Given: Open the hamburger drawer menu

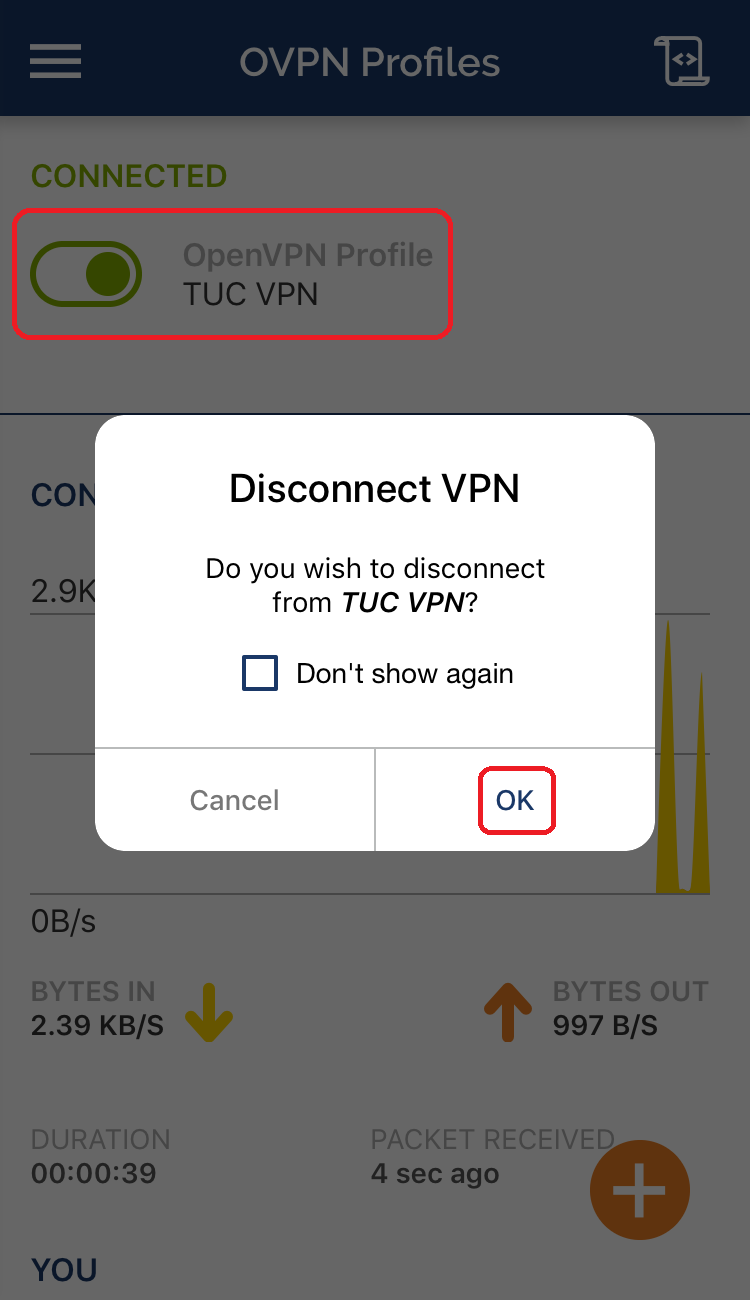Looking at the screenshot, I should pyautogui.click(x=55, y=61).
